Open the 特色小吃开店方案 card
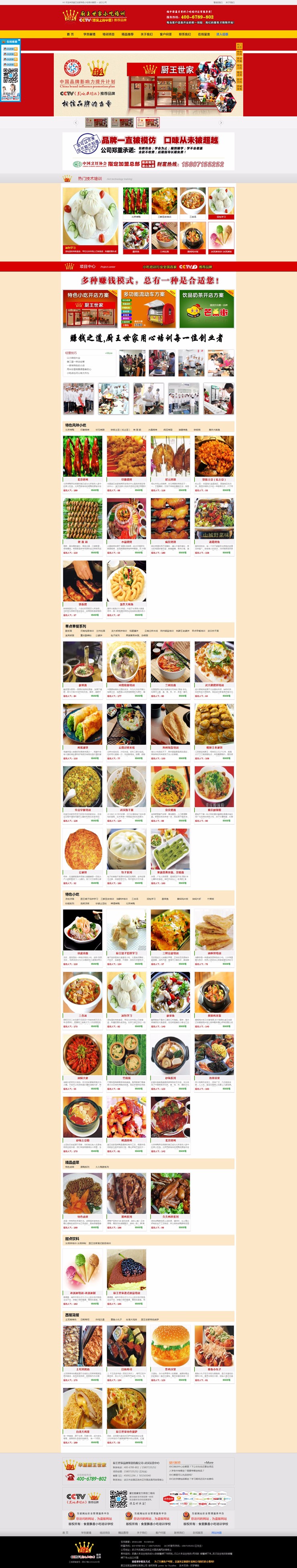 [x=89, y=309]
